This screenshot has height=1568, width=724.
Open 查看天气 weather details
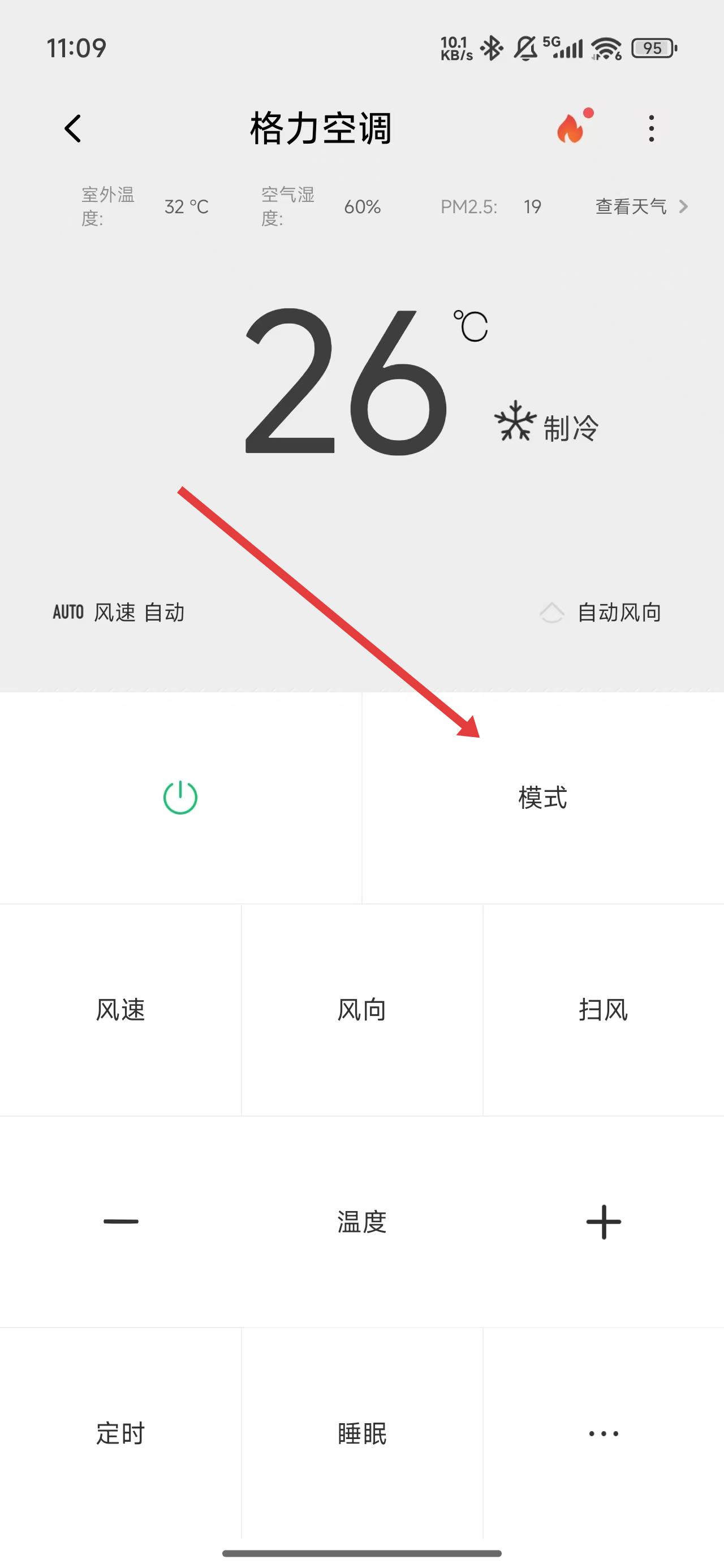coord(641,206)
